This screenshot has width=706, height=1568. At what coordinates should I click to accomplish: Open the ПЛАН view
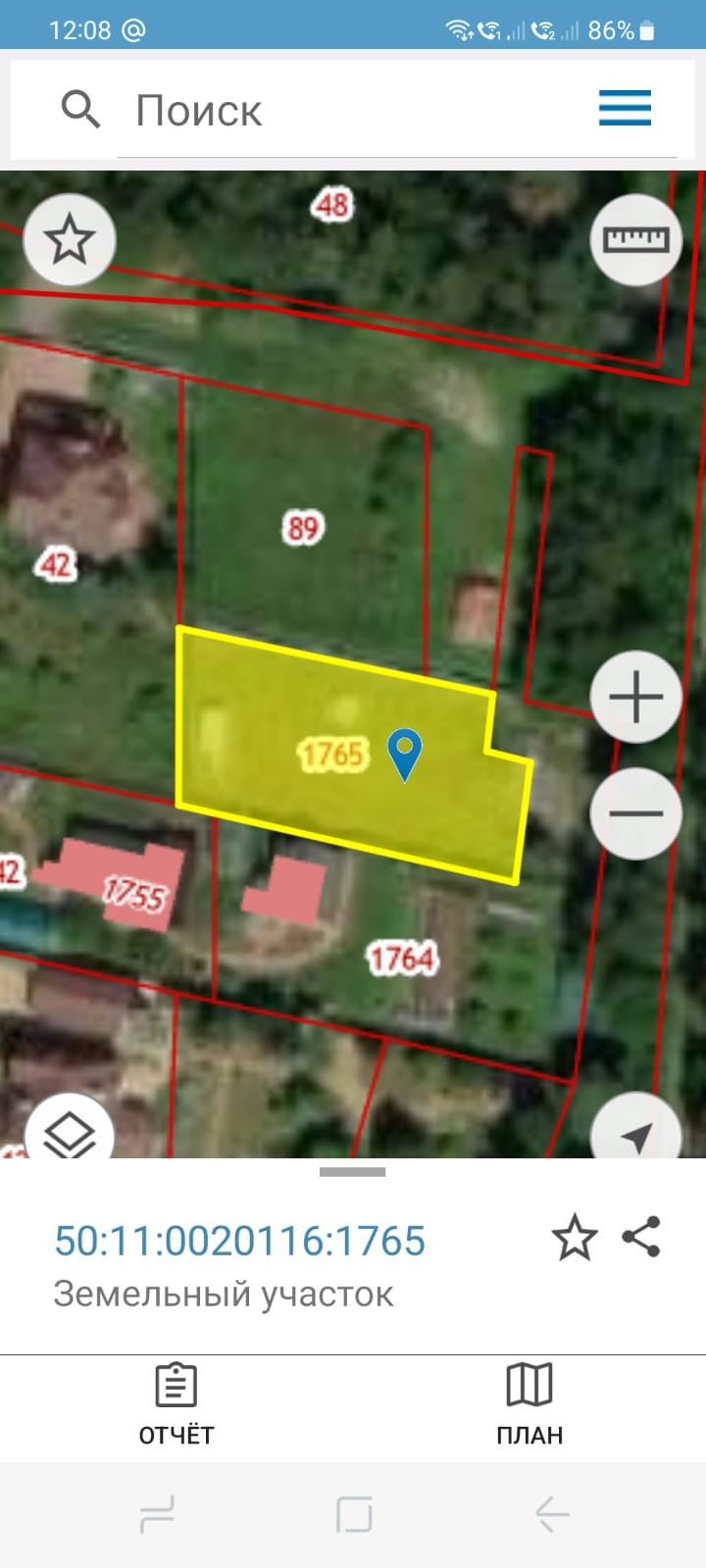(529, 1405)
